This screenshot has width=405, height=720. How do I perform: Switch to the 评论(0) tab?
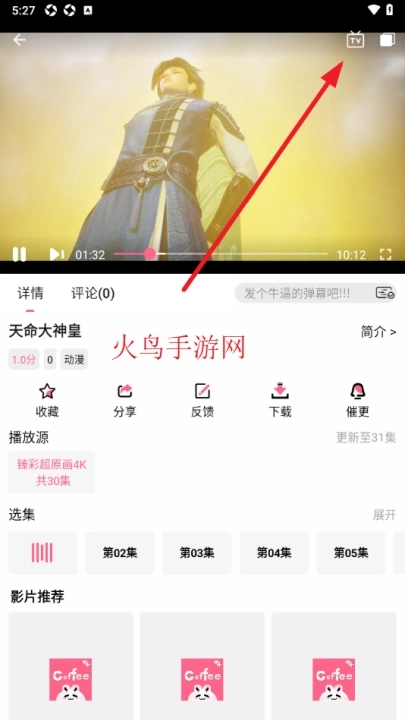coord(93,293)
